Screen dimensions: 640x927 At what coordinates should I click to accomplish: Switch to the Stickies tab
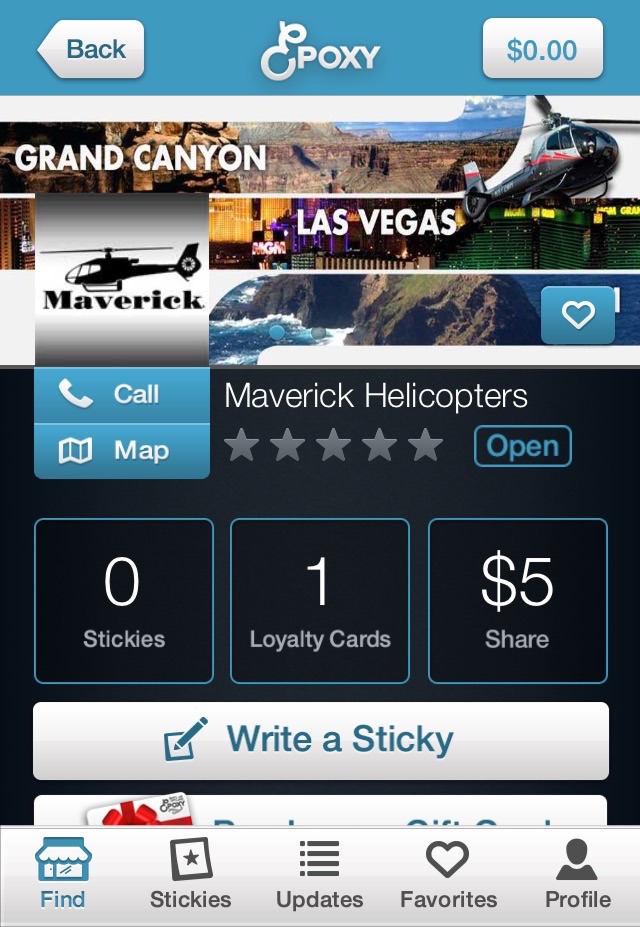click(x=190, y=875)
